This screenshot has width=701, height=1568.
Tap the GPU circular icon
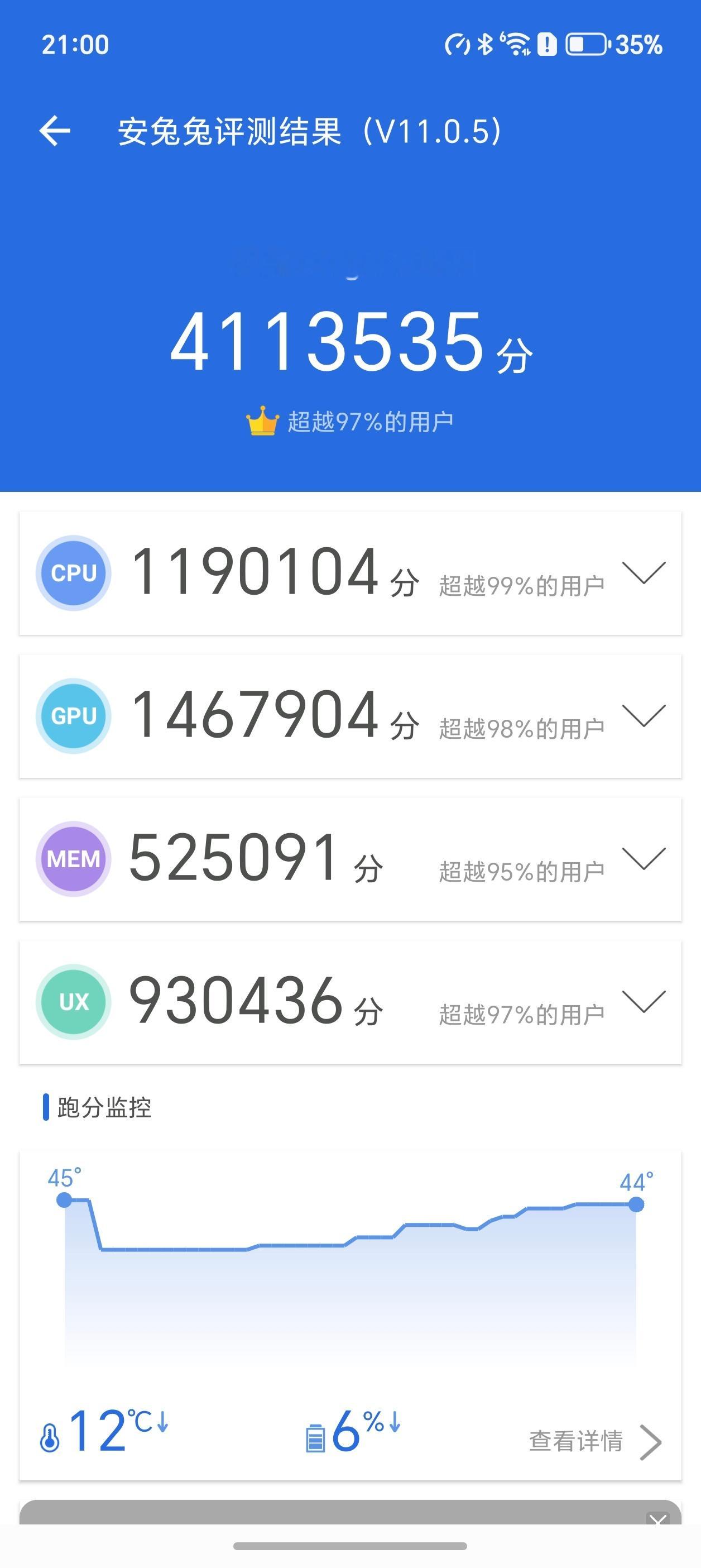coord(73,716)
